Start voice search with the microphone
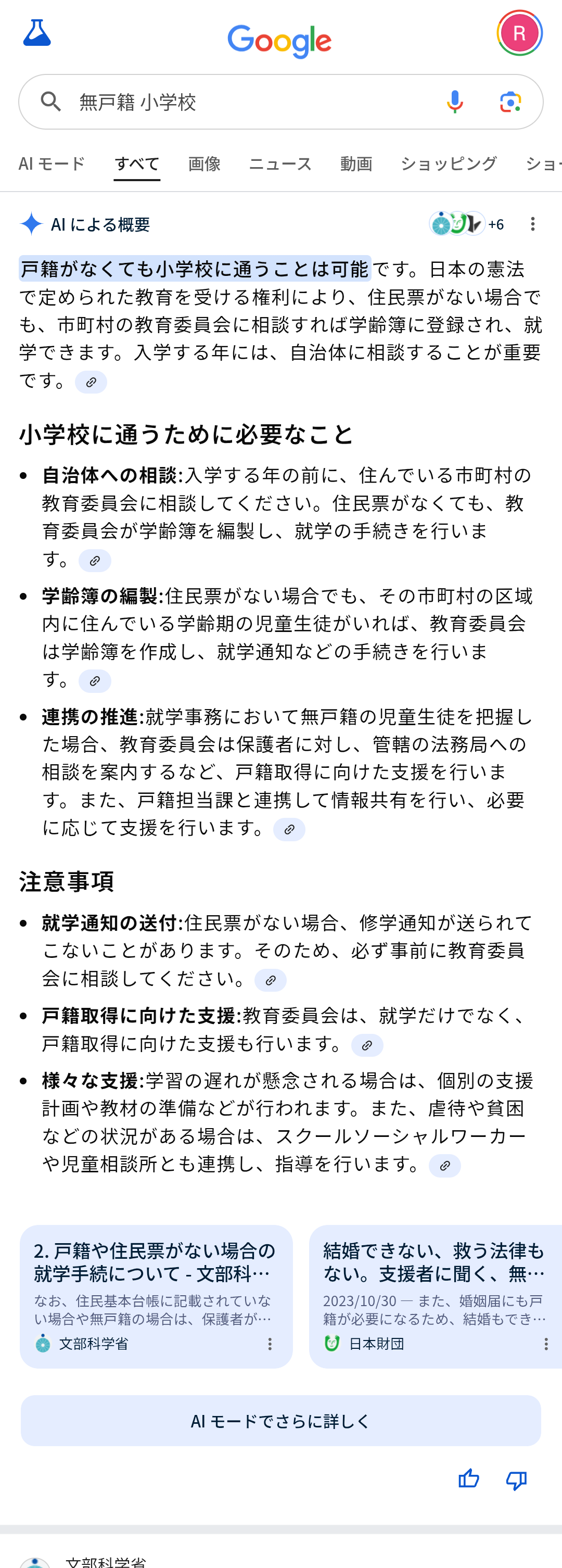The width and height of the screenshot is (562, 1568). (454, 102)
